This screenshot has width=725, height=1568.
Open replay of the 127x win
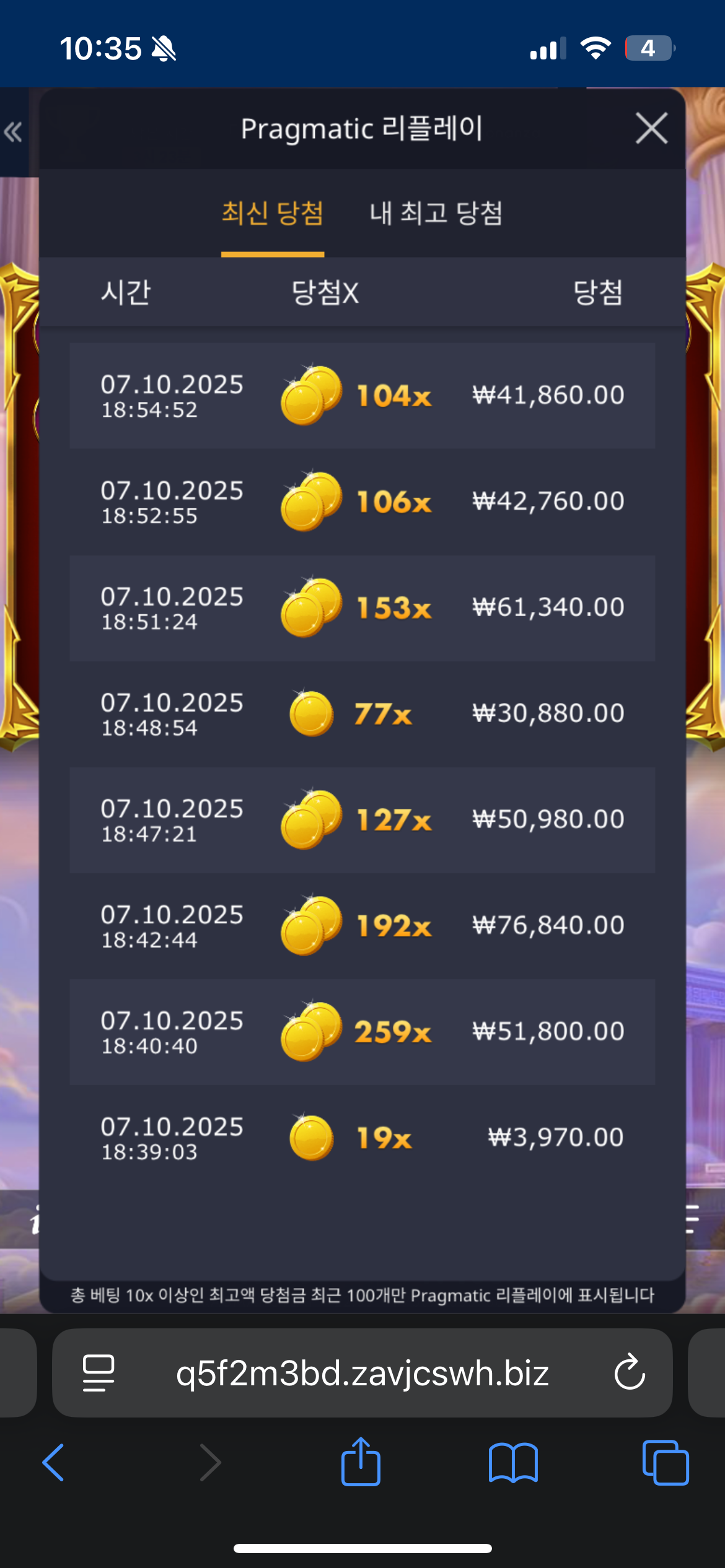point(362,820)
